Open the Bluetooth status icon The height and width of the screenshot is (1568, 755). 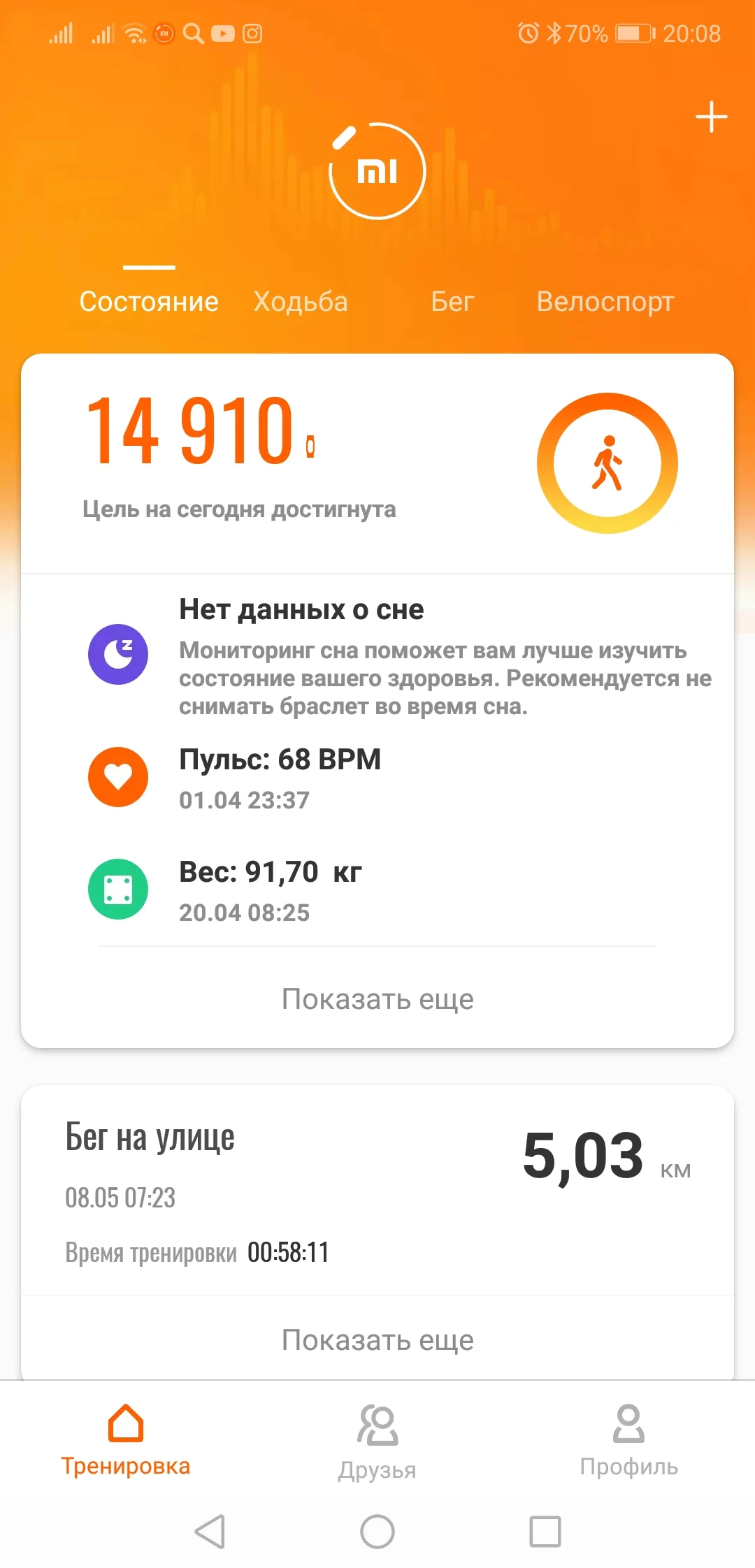[556, 32]
